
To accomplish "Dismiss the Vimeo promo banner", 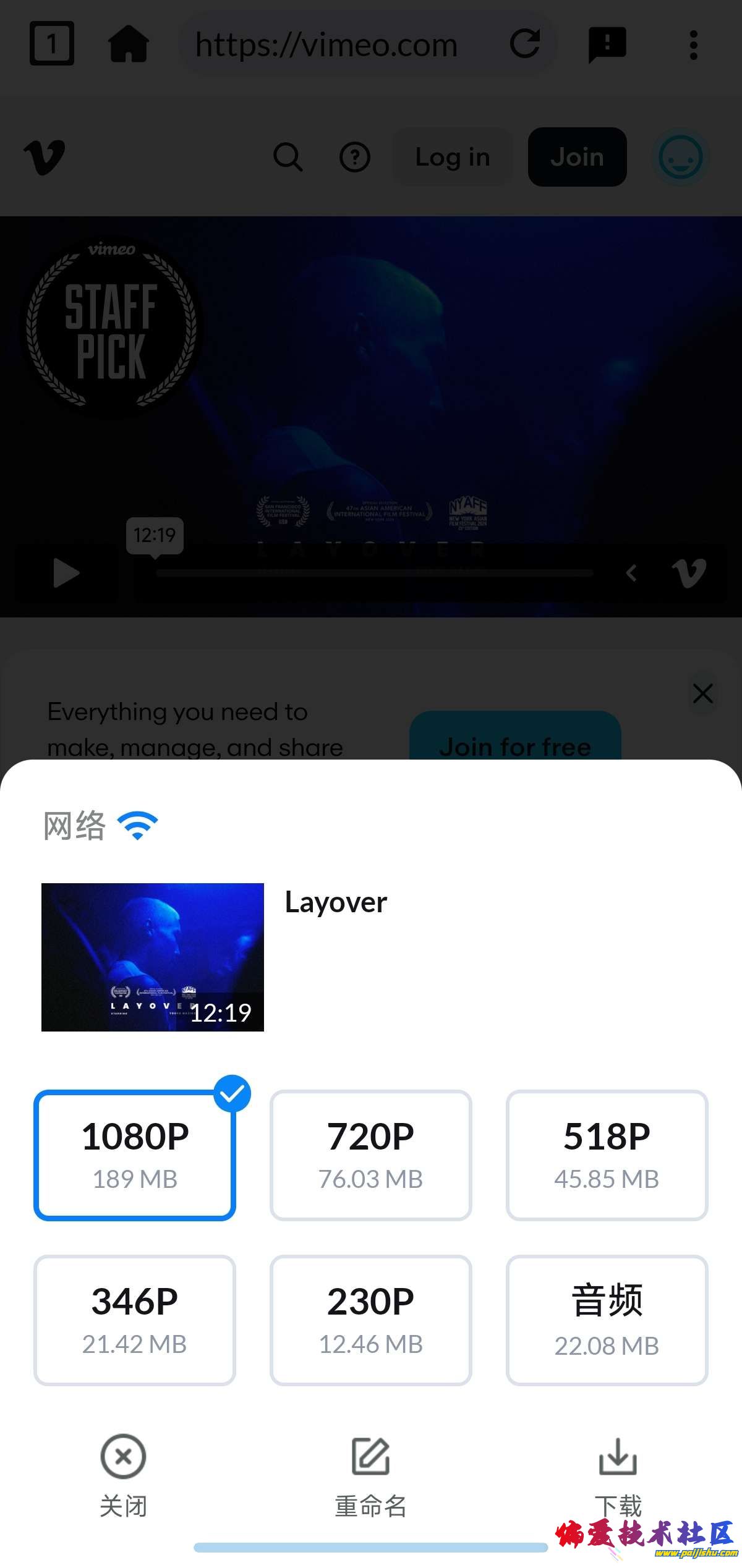I will click(703, 693).
